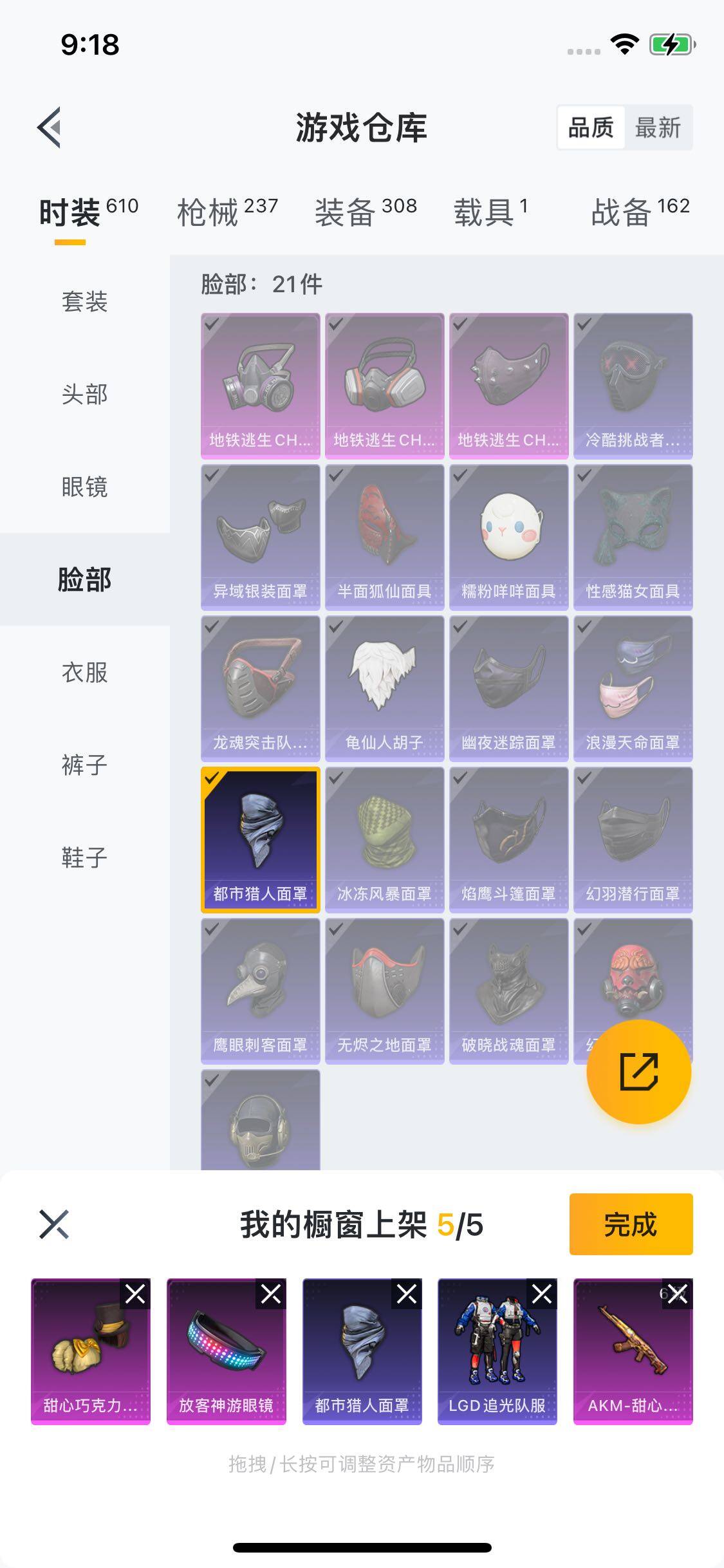Show the 衣服 category

click(84, 672)
